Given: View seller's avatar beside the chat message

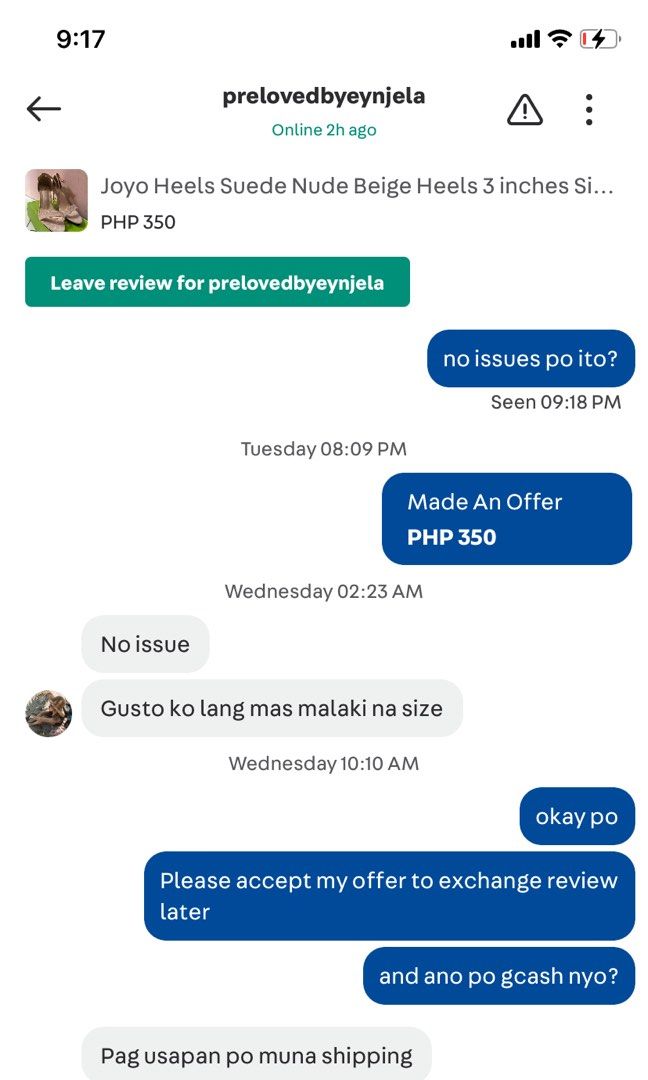Looking at the screenshot, I should click(x=49, y=714).
